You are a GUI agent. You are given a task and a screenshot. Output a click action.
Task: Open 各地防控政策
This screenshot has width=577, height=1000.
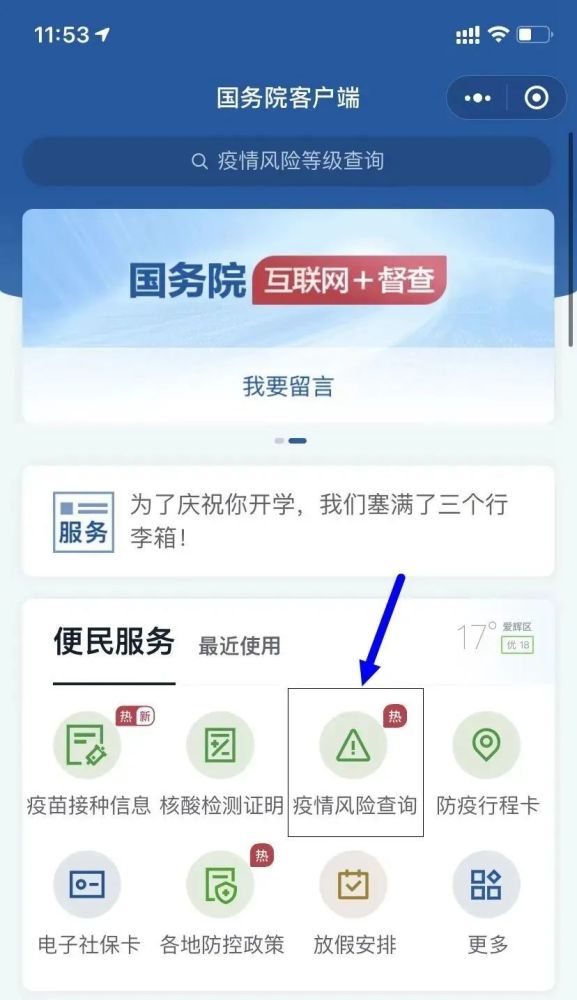pos(222,903)
